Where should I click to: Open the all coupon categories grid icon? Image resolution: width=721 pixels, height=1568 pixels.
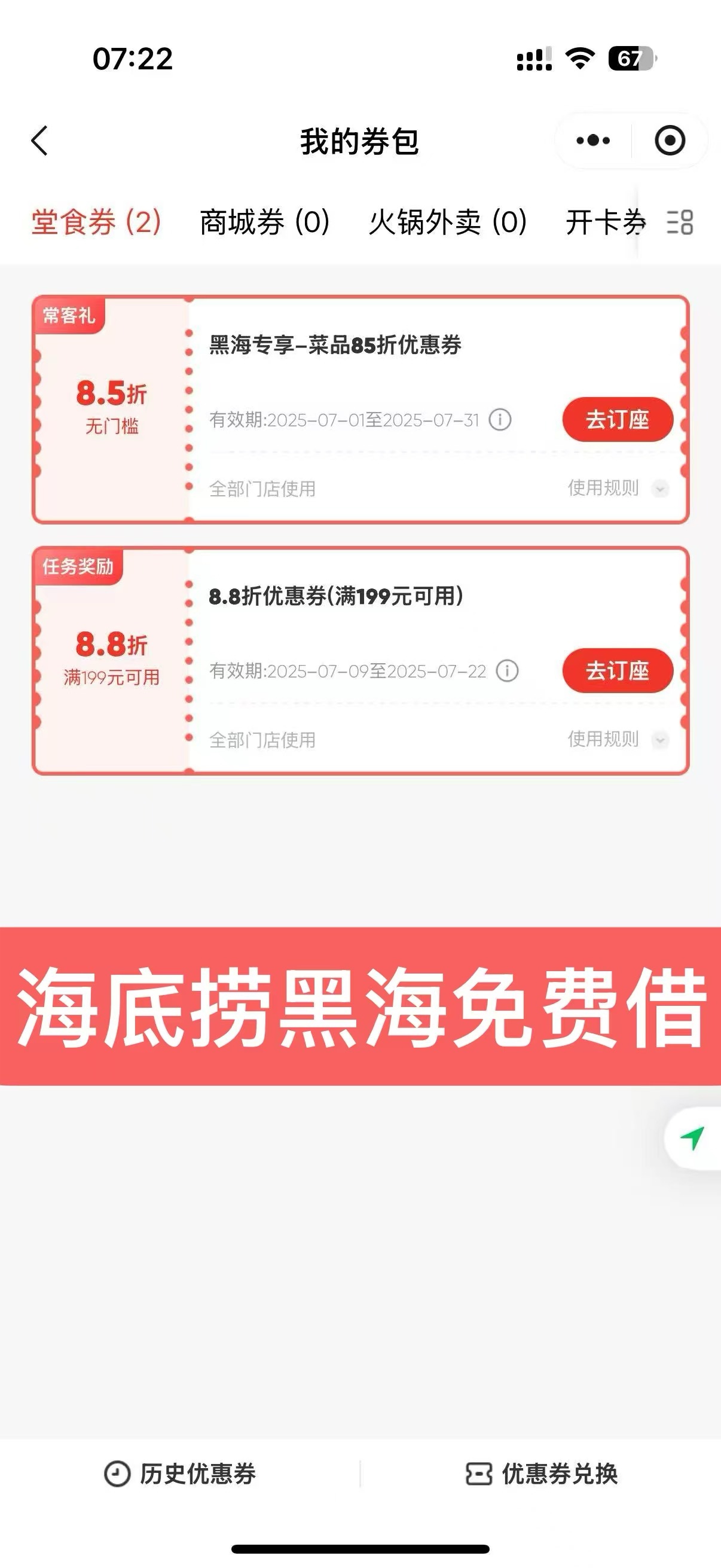680,222
